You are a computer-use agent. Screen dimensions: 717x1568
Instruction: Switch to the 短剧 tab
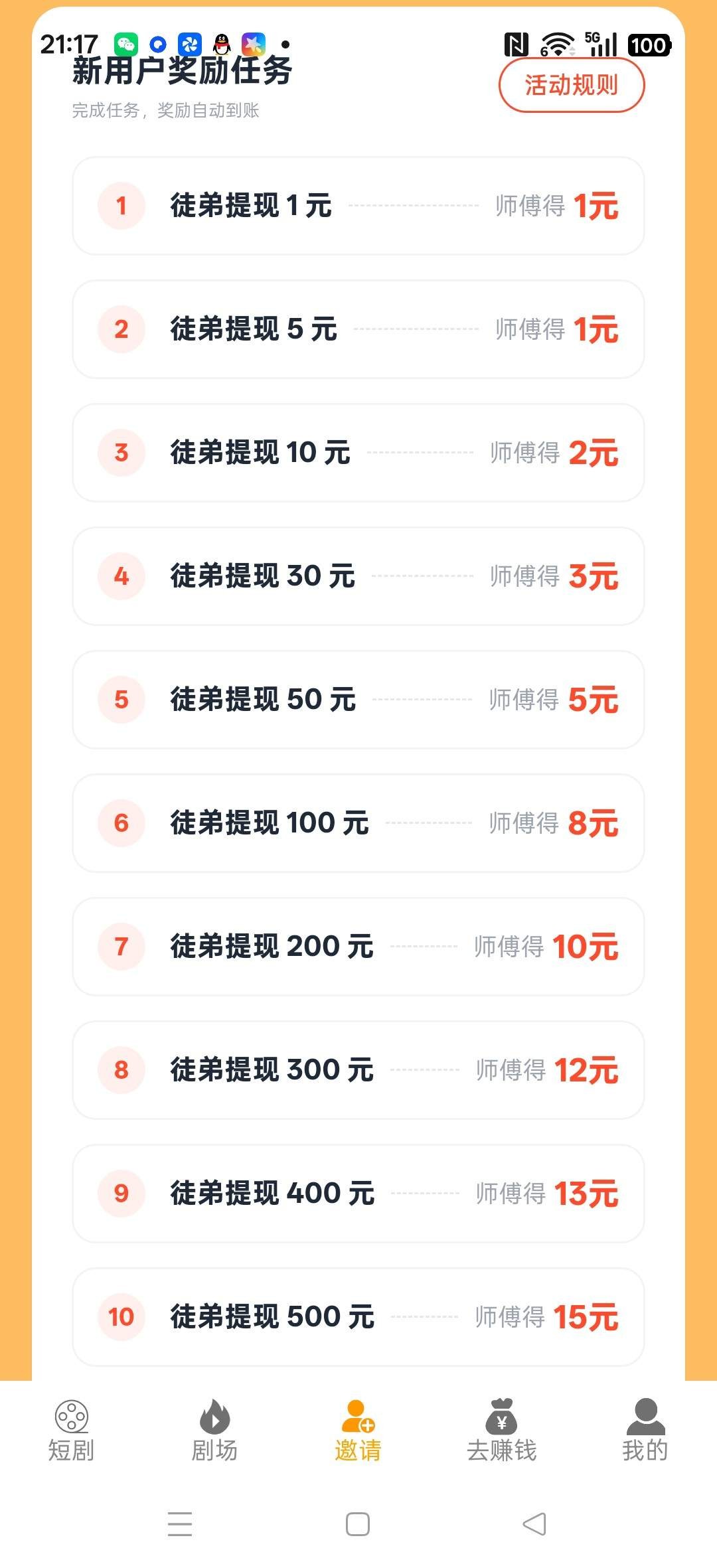click(x=71, y=1431)
